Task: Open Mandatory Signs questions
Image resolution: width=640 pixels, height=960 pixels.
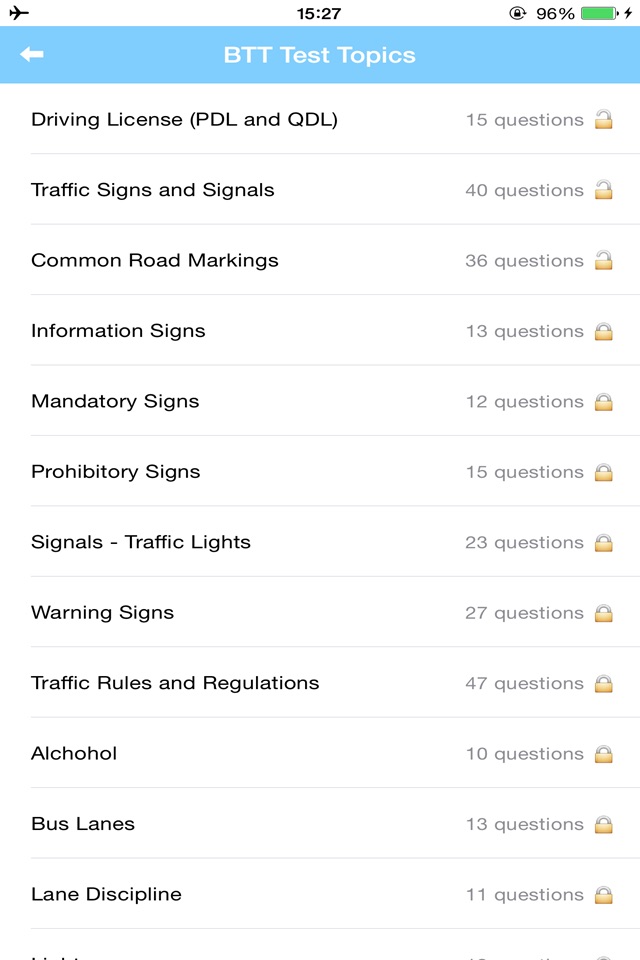Action: 320,400
